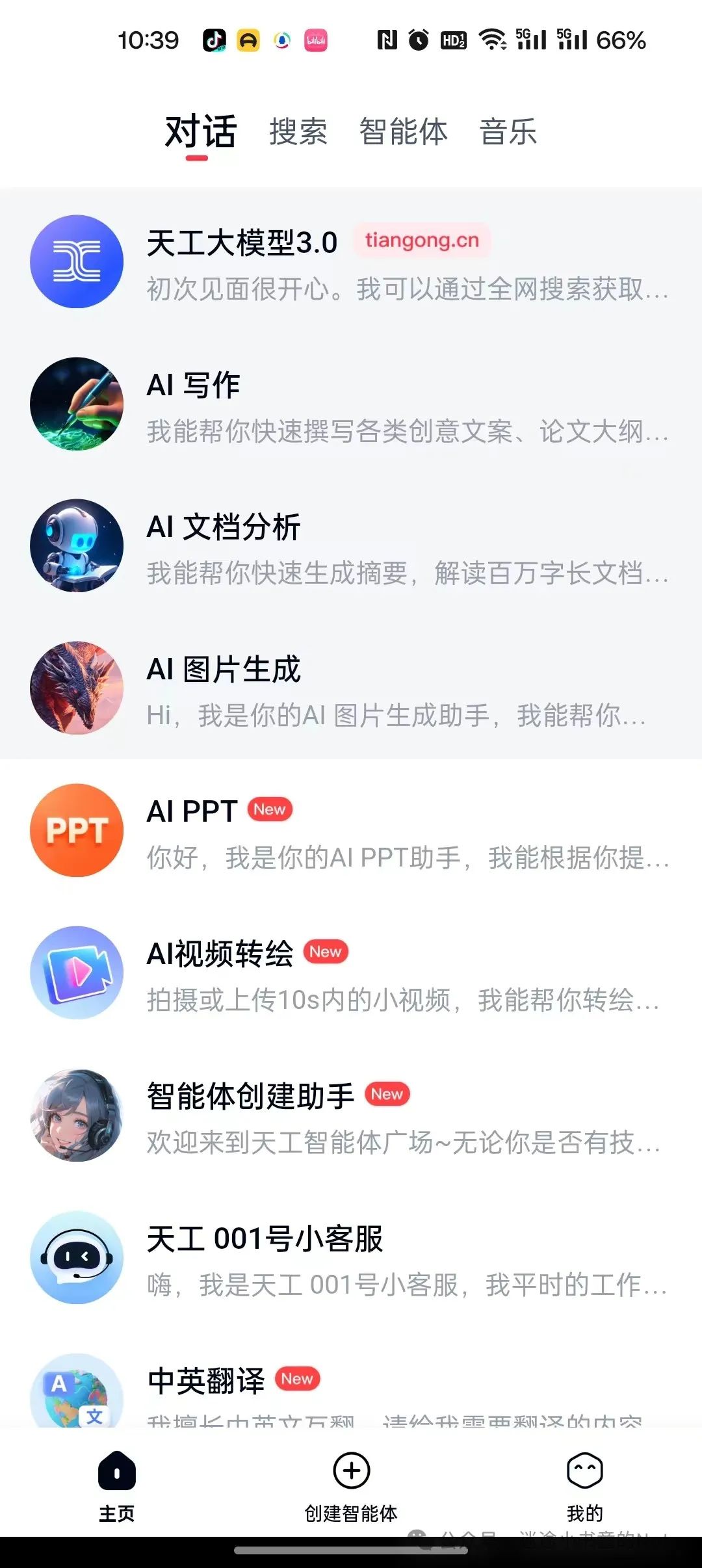
Task: Open 天工 001号小客服 chat
Action: coord(351,1258)
